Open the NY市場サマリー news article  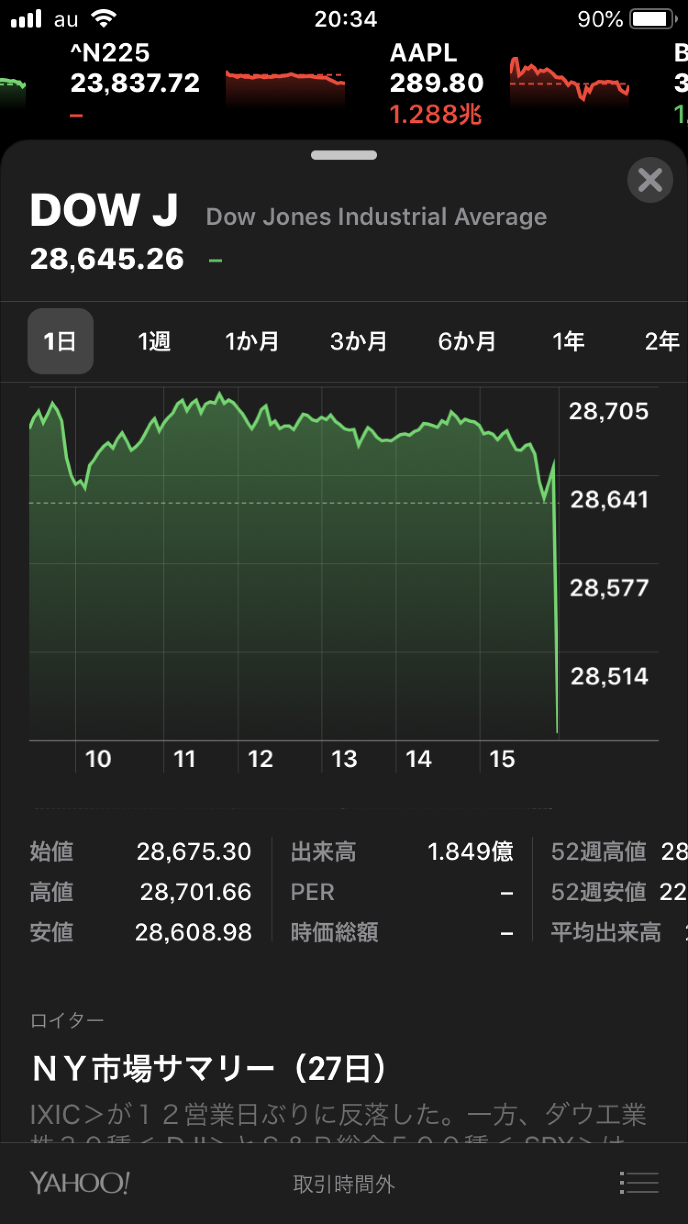tap(210, 1070)
